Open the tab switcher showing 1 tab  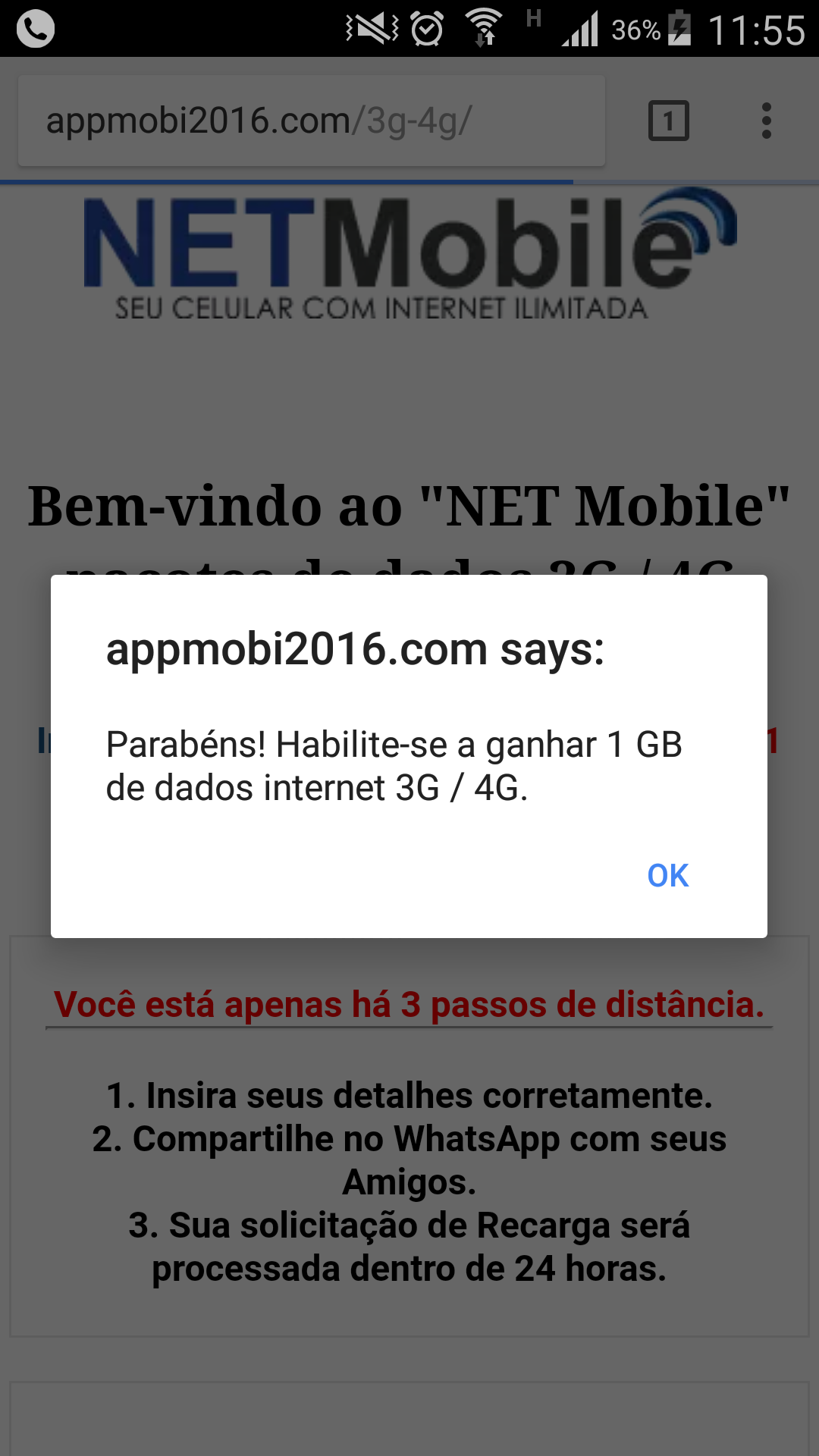(668, 121)
